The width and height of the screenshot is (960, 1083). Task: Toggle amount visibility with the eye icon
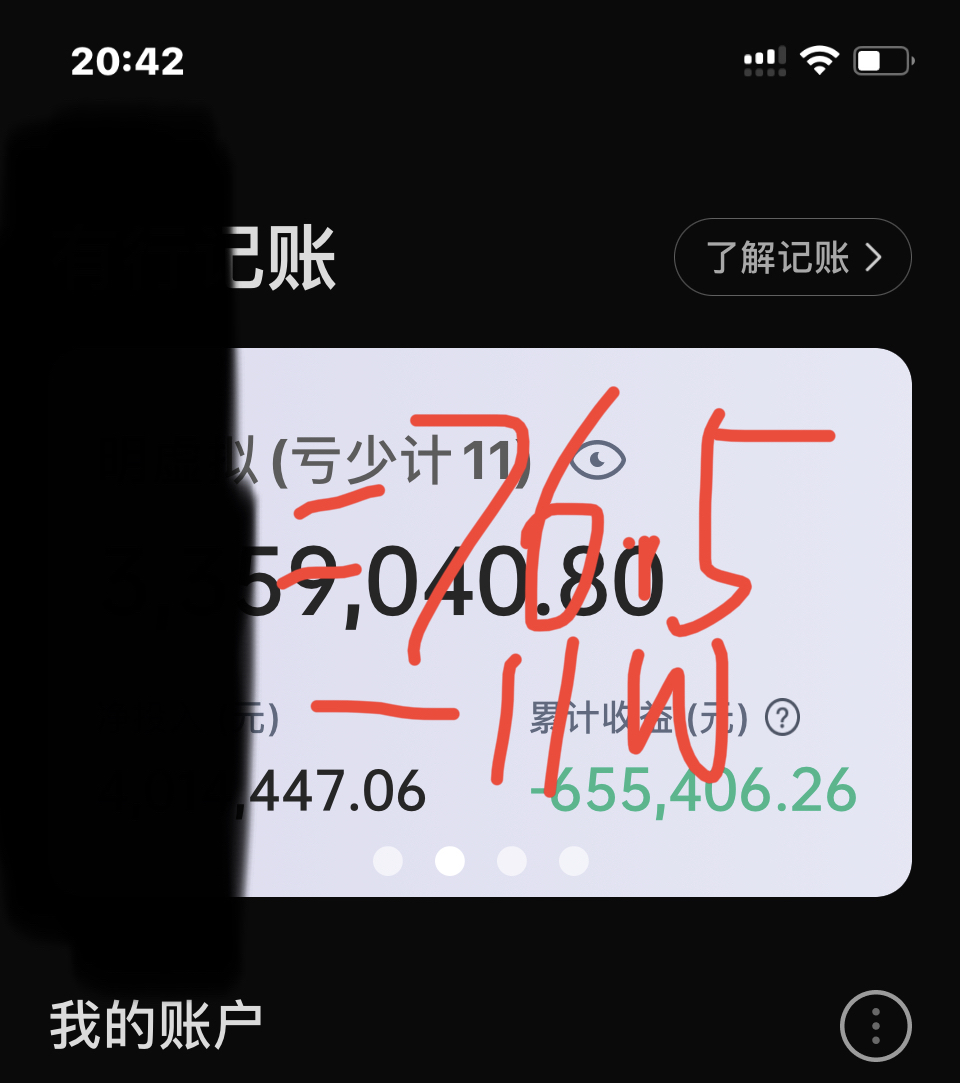[x=599, y=460]
